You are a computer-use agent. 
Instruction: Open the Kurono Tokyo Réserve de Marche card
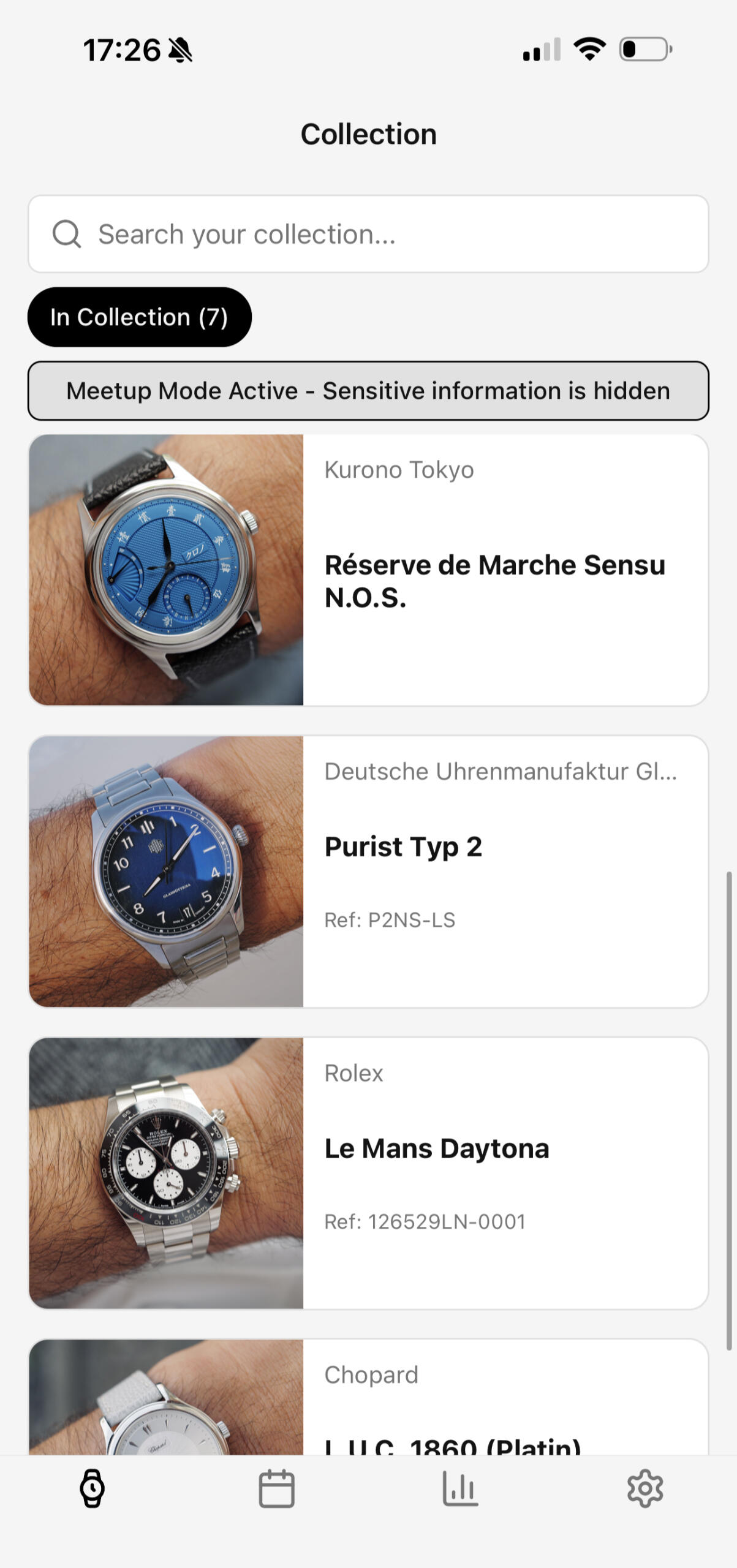(368, 570)
